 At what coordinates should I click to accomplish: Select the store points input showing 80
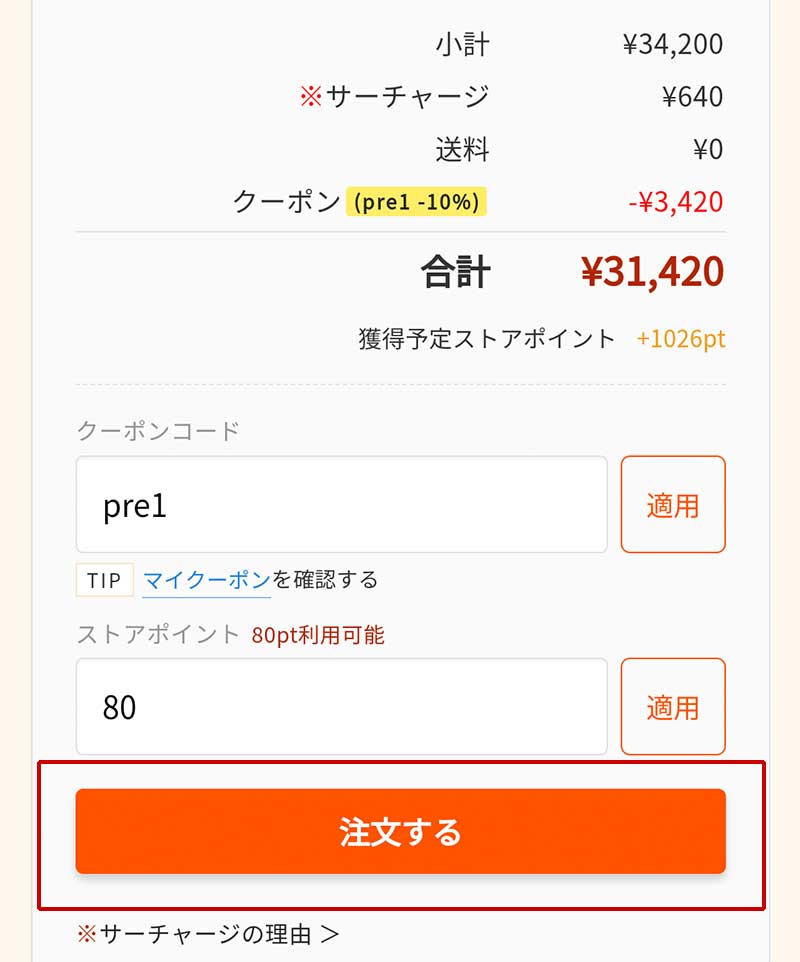coord(342,706)
